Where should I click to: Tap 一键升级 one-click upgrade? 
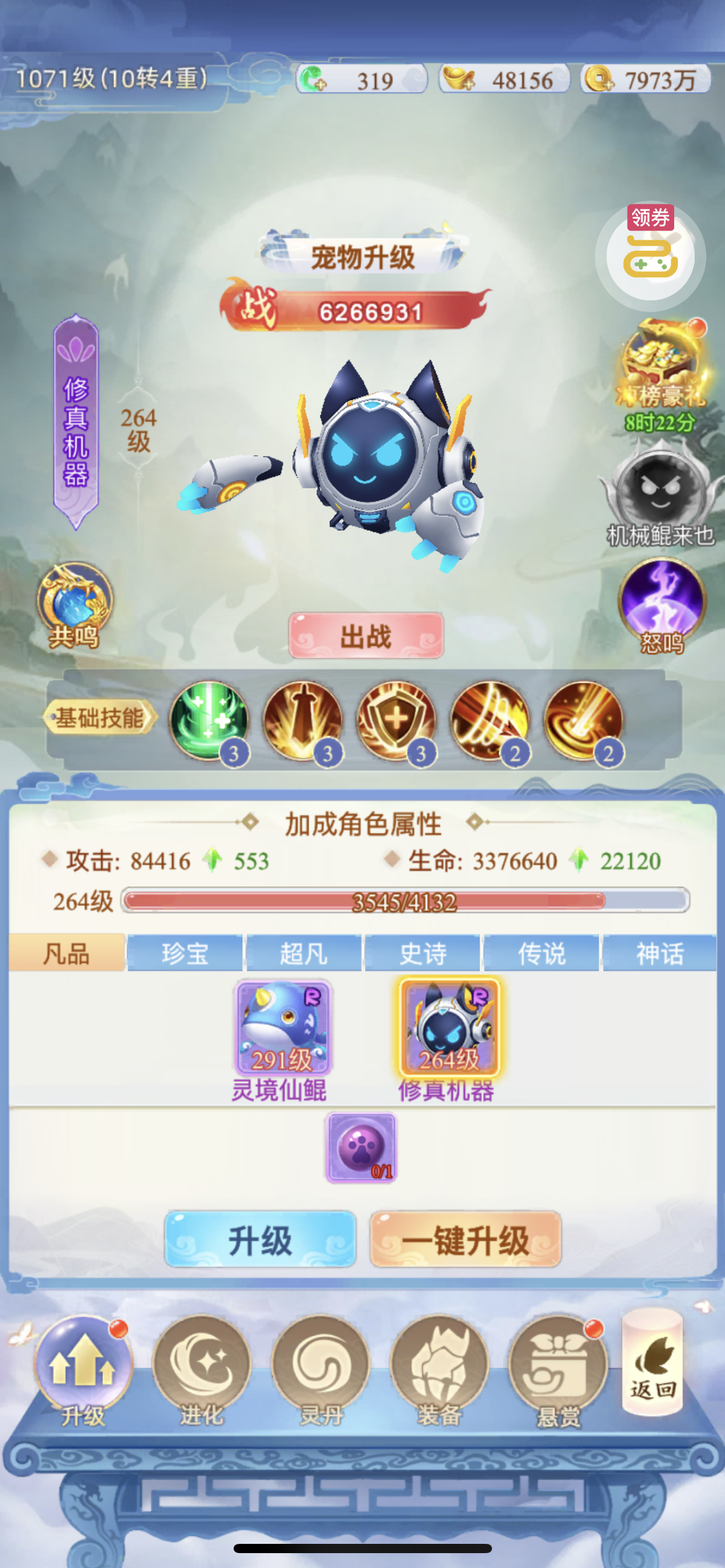point(465,1240)
